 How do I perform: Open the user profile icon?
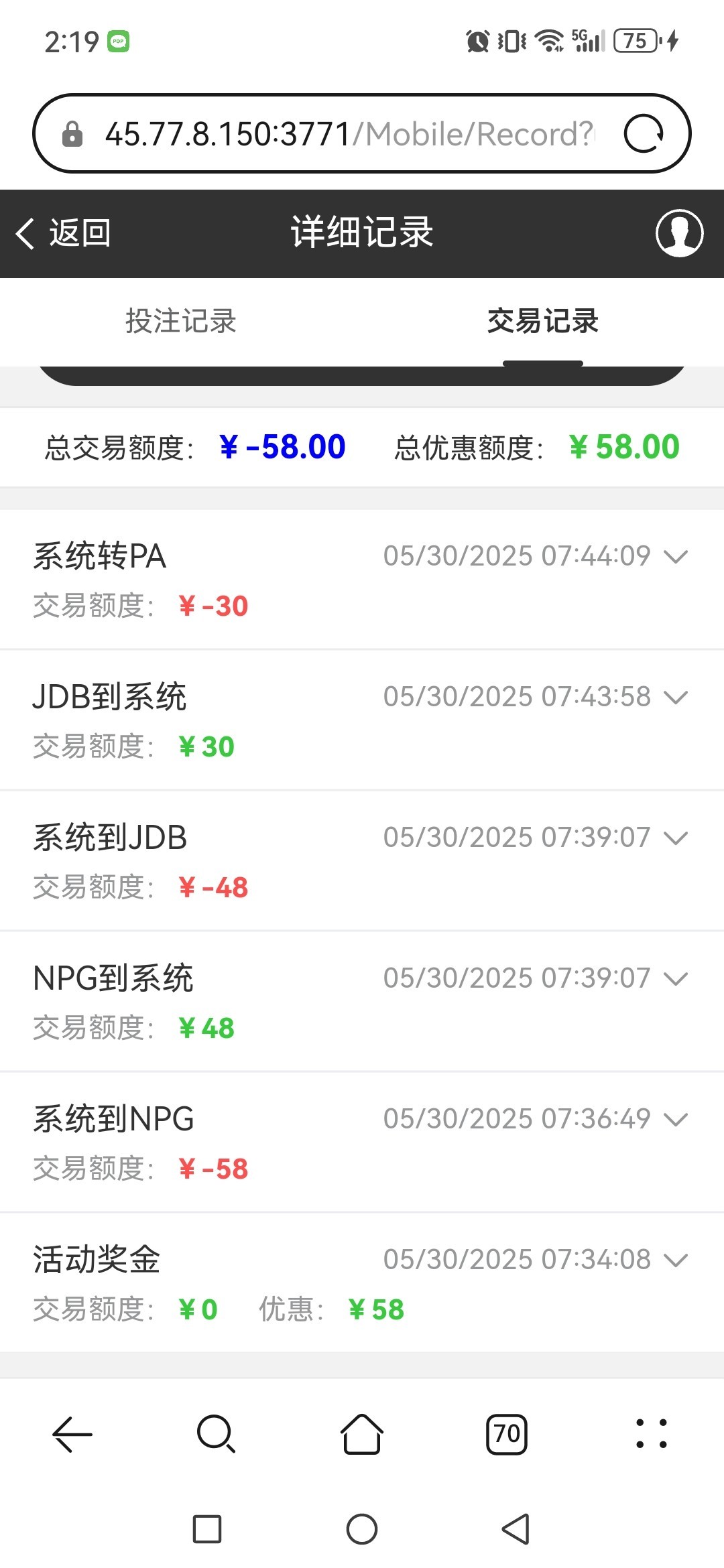[x=679, y=233]
